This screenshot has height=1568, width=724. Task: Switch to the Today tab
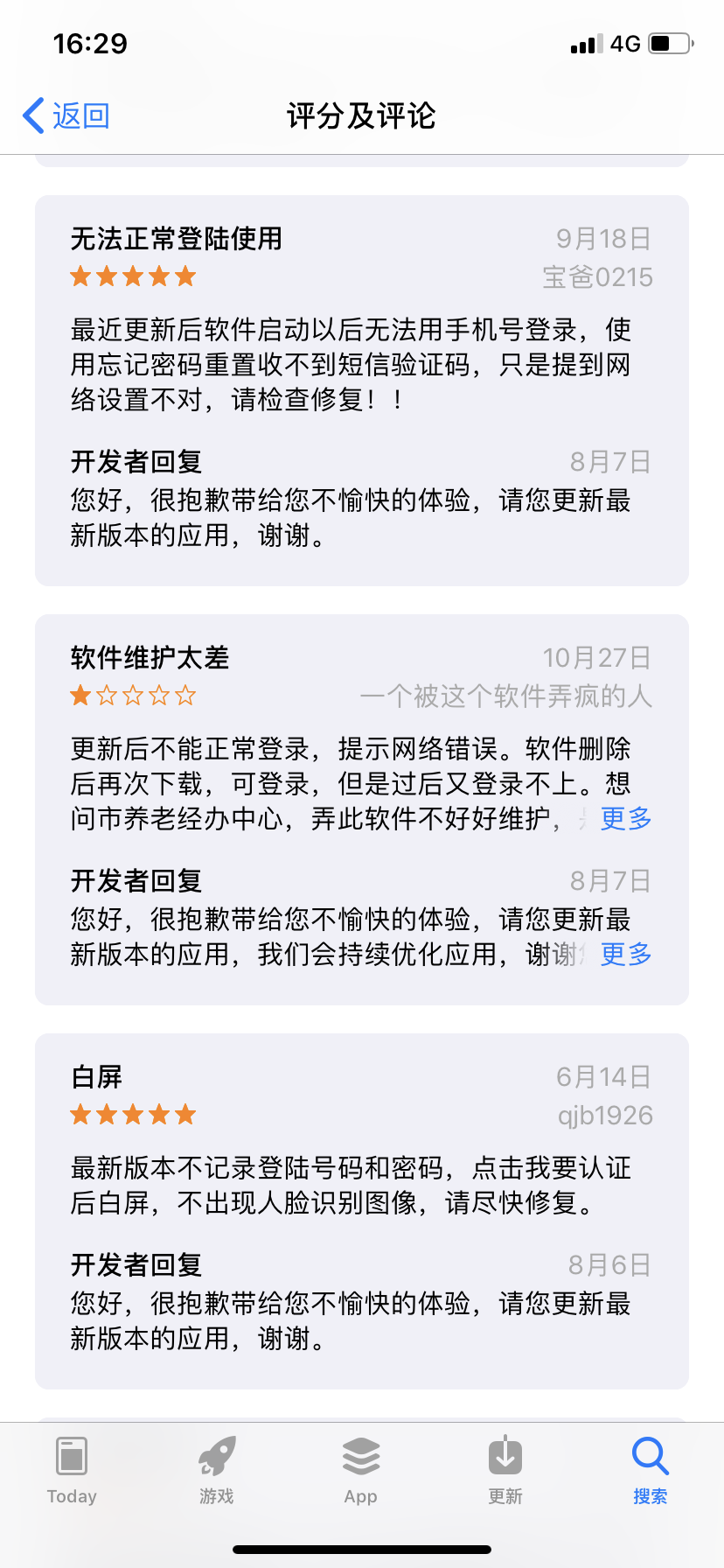click(x=72, y=1470)
